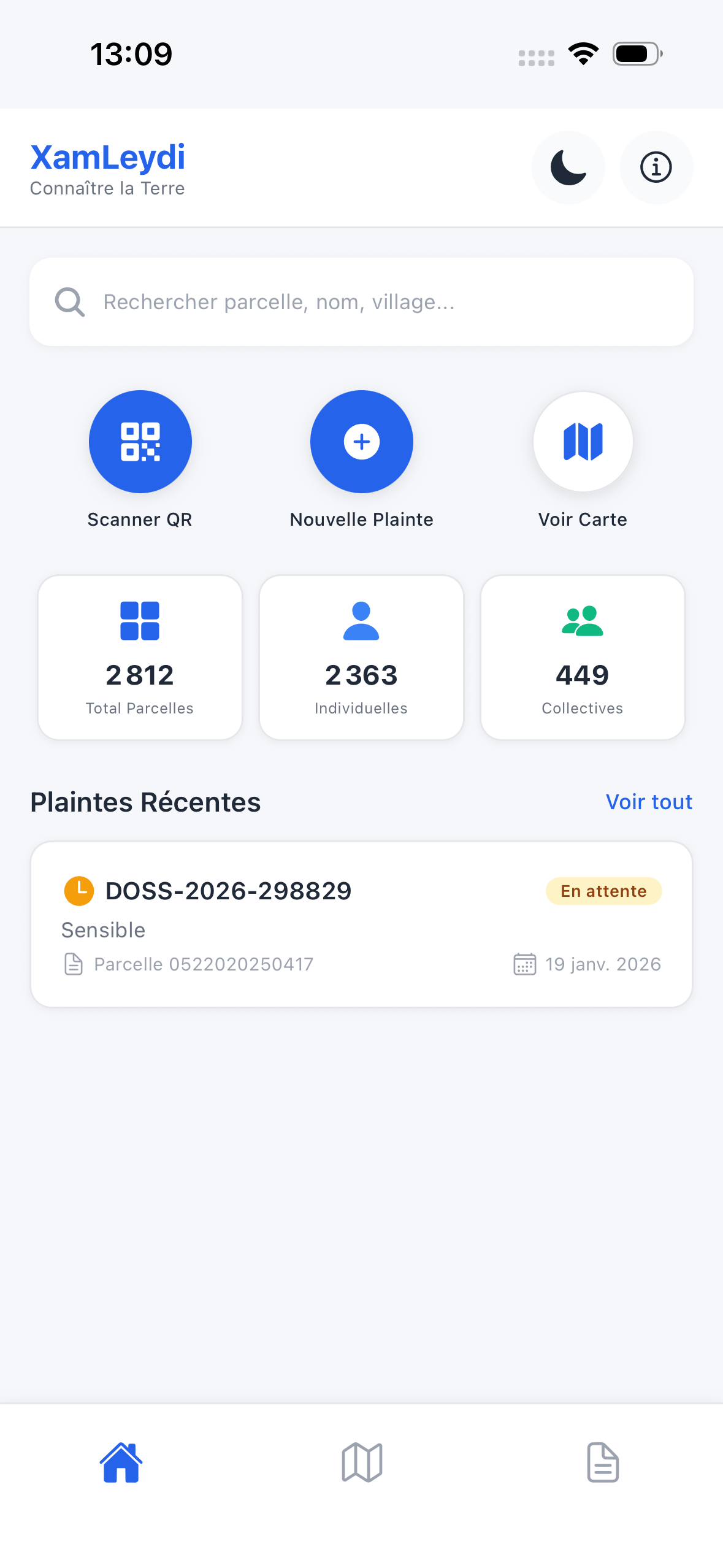Toggle dark mode with the moon icon
Viewport: 723px width, 1568px height.
(x=568, y=167)
